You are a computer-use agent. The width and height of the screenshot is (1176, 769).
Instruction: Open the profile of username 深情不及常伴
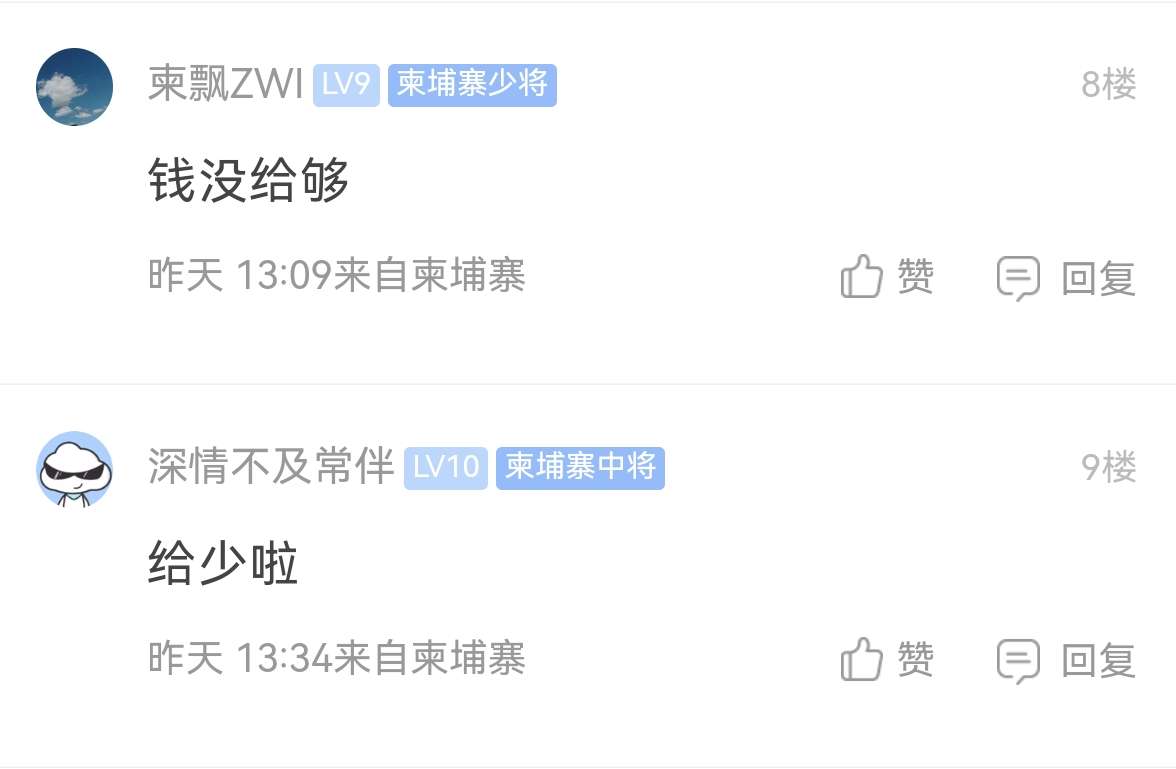pos(271,467)
